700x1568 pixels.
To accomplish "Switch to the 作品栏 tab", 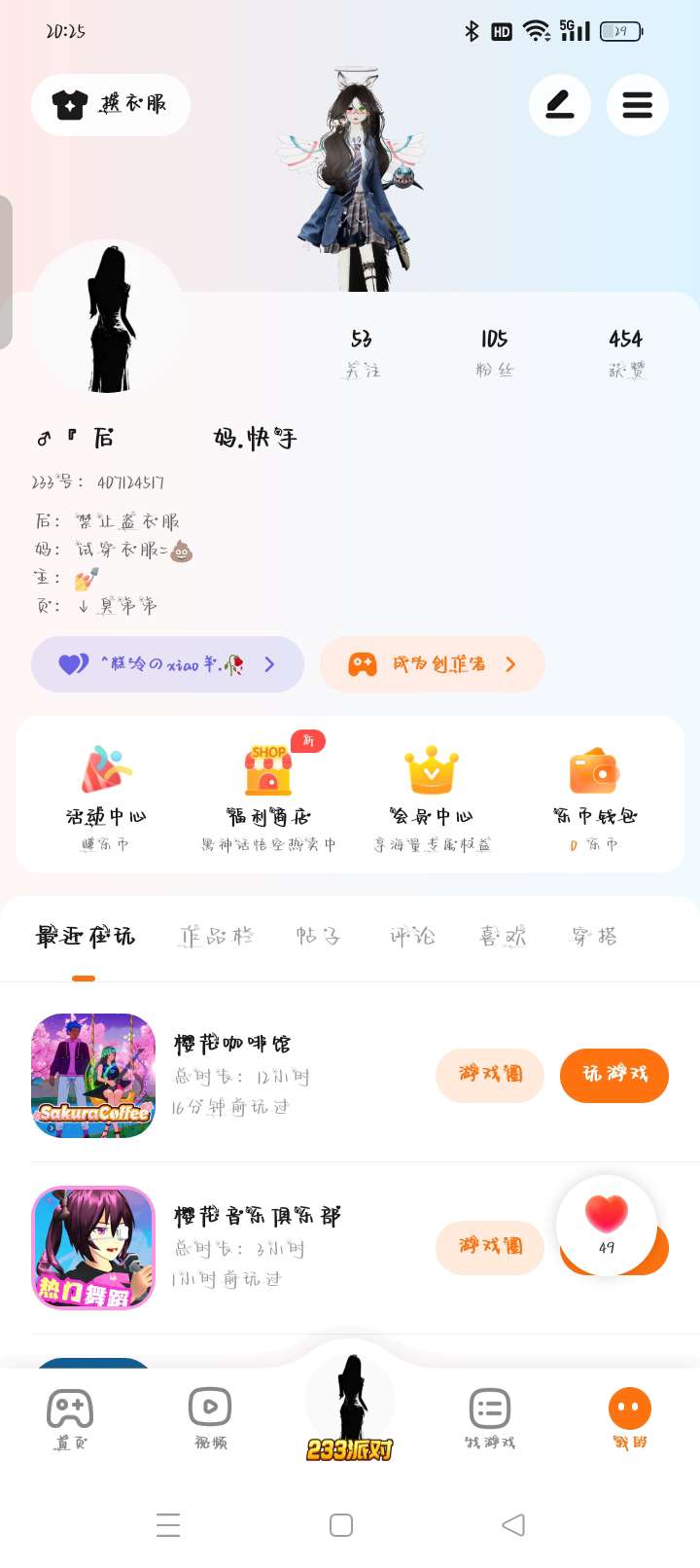I will 217,936.
